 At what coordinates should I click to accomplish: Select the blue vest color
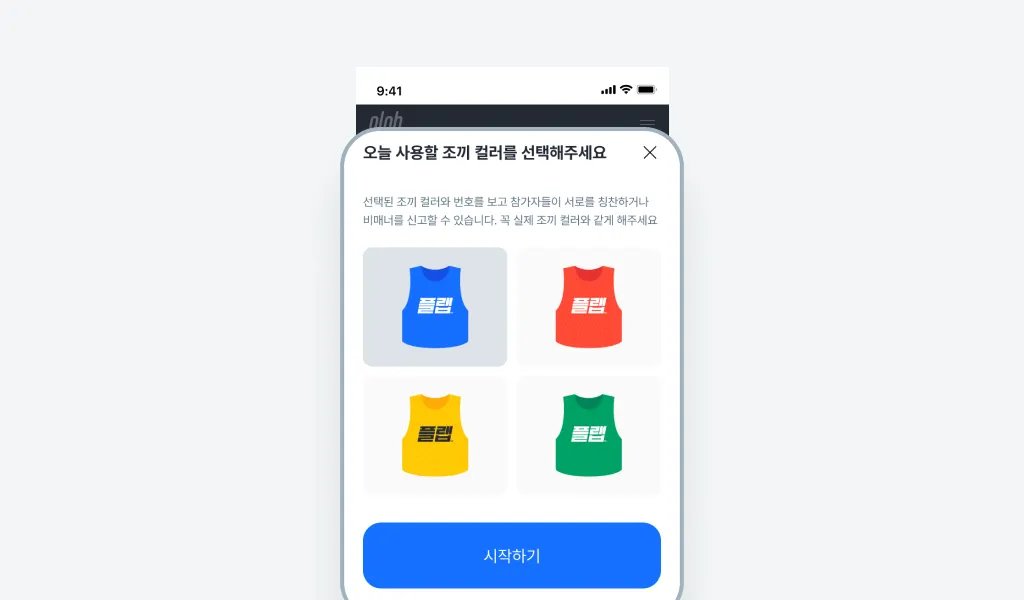pyautogui.click(x=435, y=307)
